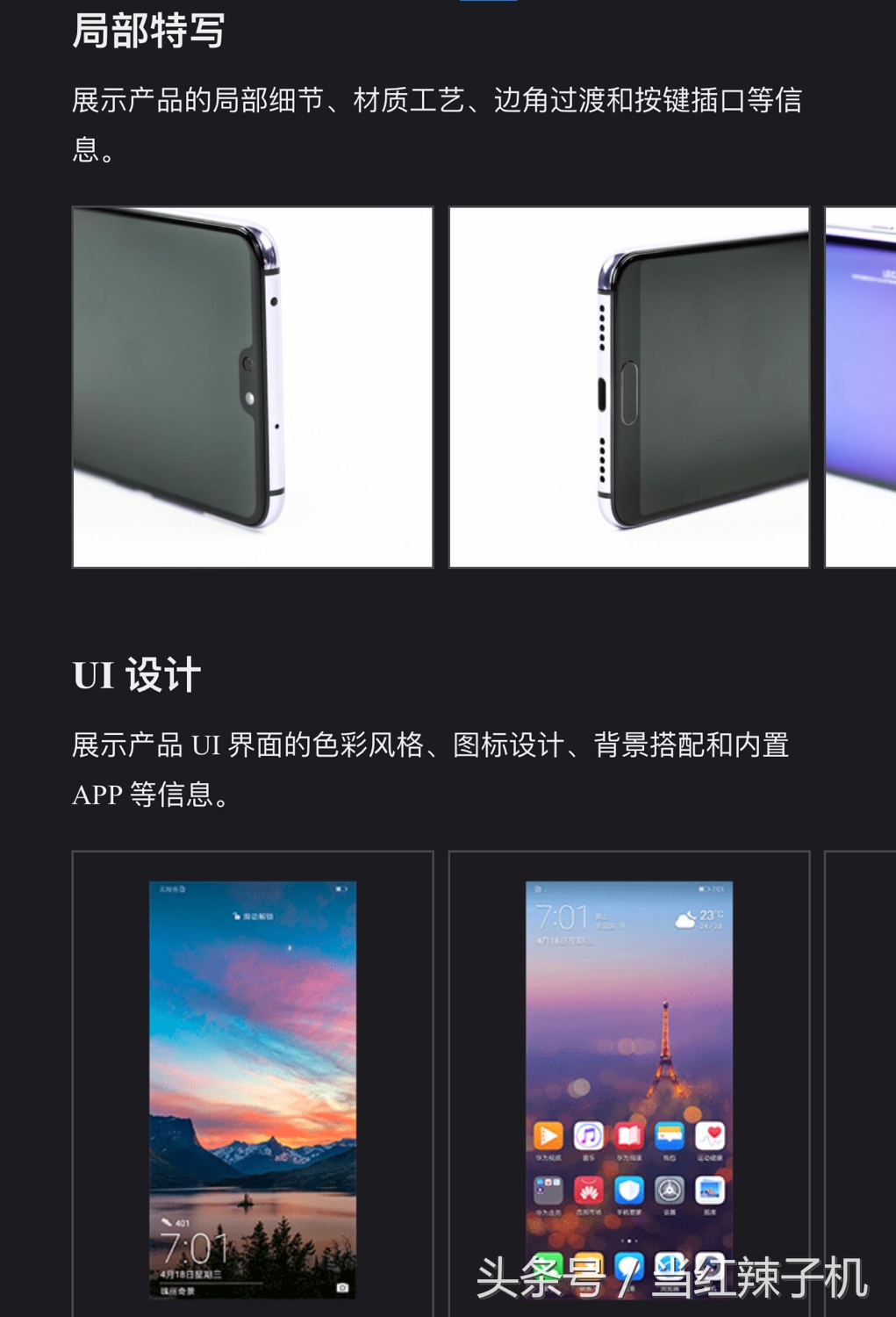This screenshot has height=1317, width=896.
Task: Open the lock screen UI screenshot
Action: pyautogui.click(x=253, y=1087)
